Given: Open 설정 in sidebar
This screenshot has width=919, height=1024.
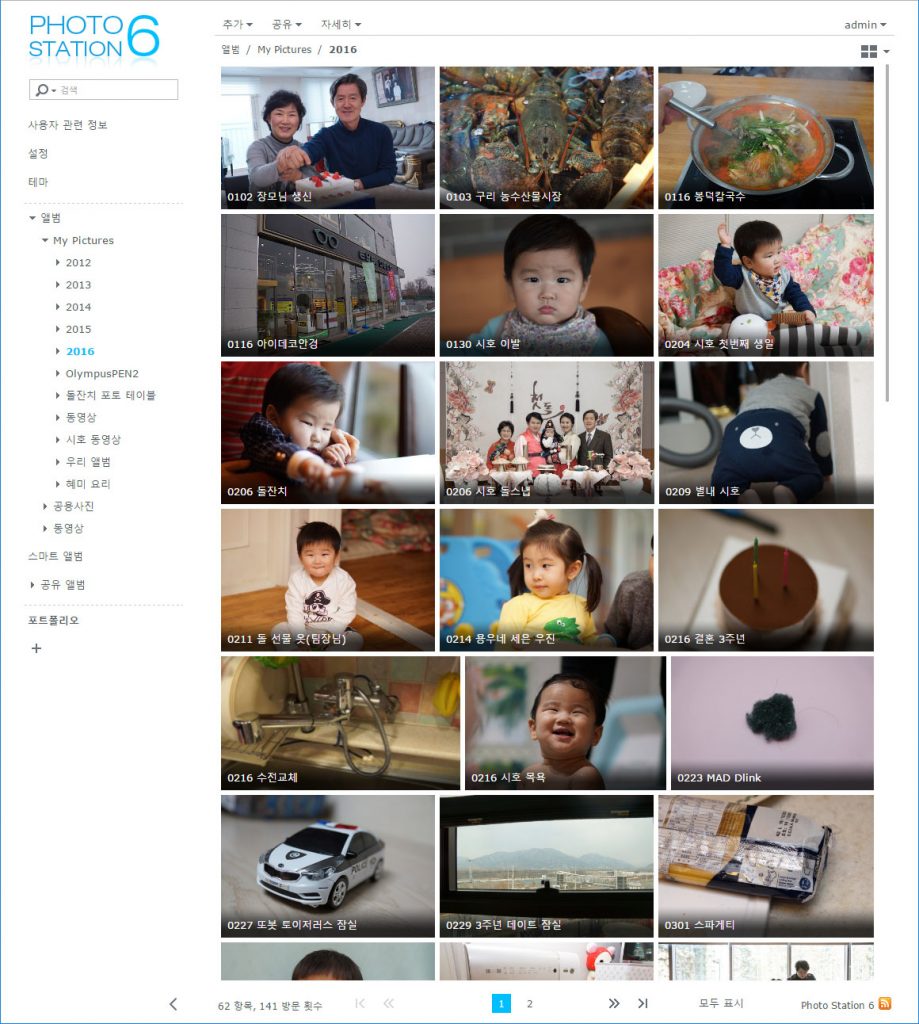Looking at the screenshot, I should coord(38,153).
